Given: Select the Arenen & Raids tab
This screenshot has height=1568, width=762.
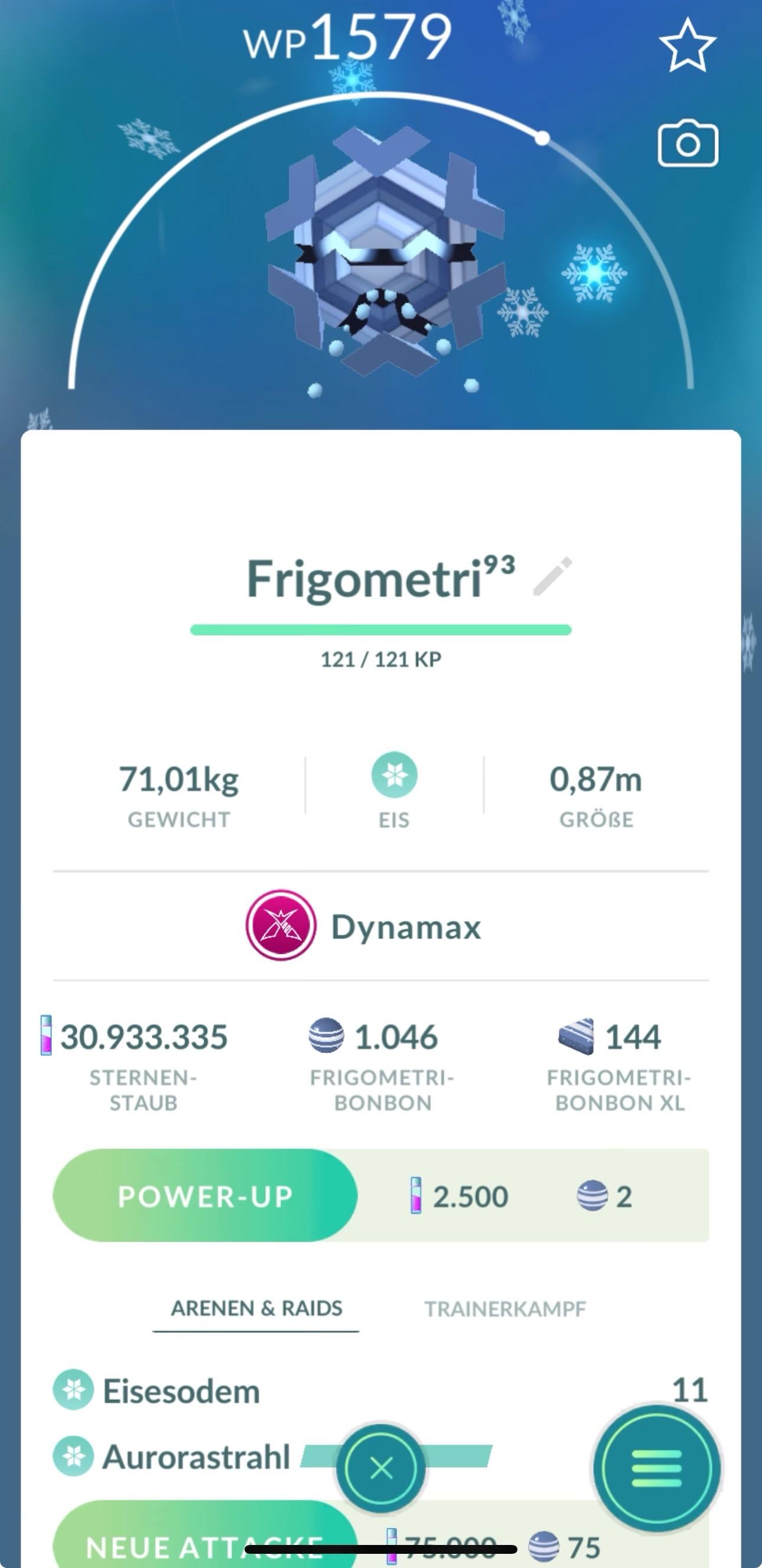Looking at the screenshot, I should 256,1308.
